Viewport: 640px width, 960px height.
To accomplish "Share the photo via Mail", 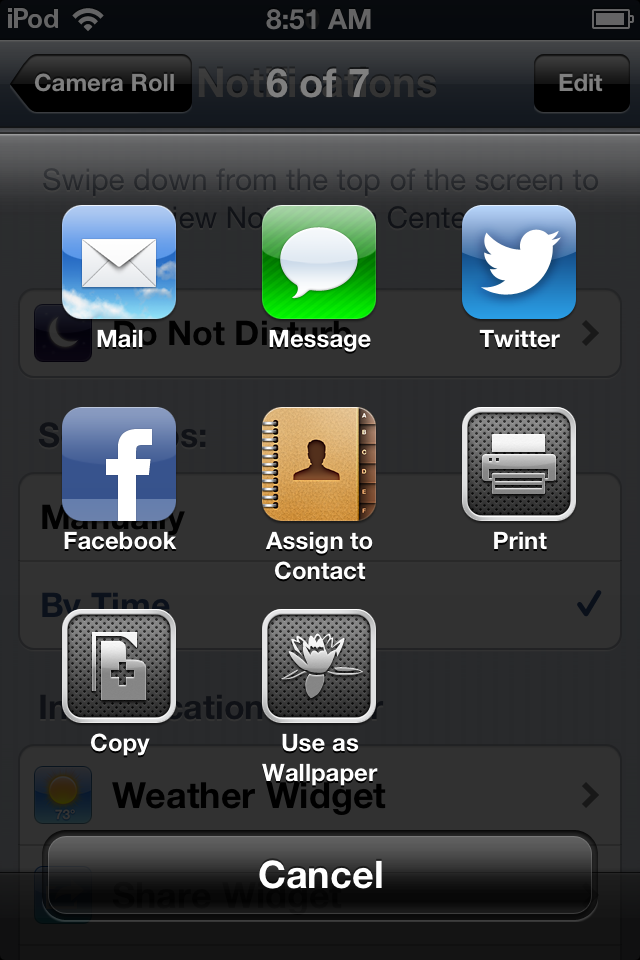I will click(x=119, y=263).
